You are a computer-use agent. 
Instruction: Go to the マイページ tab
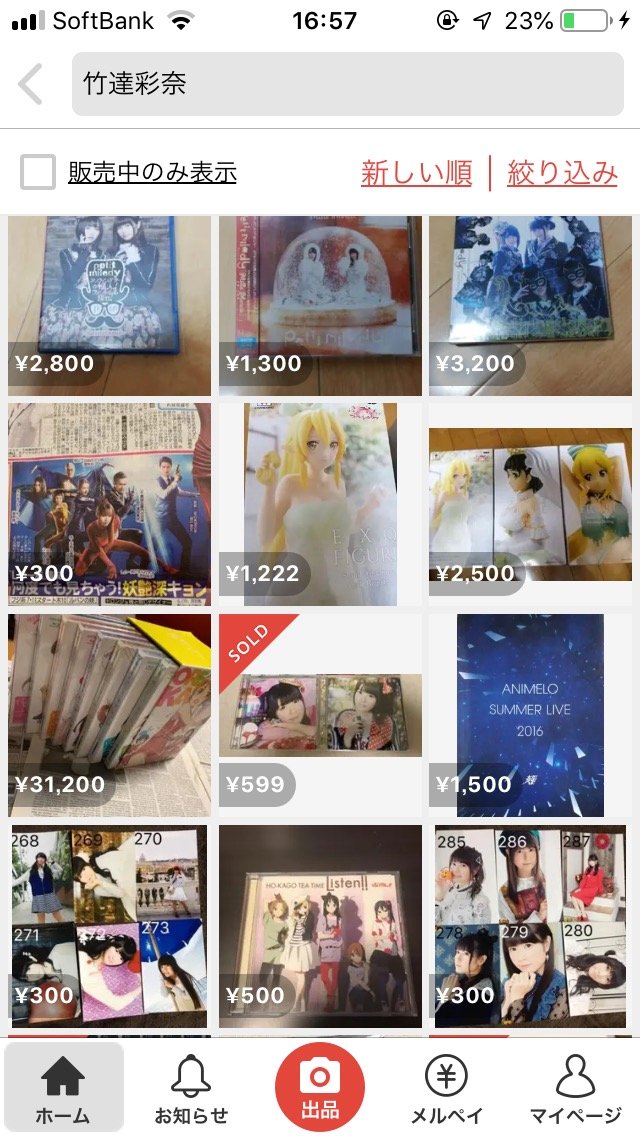(575, 1087)
